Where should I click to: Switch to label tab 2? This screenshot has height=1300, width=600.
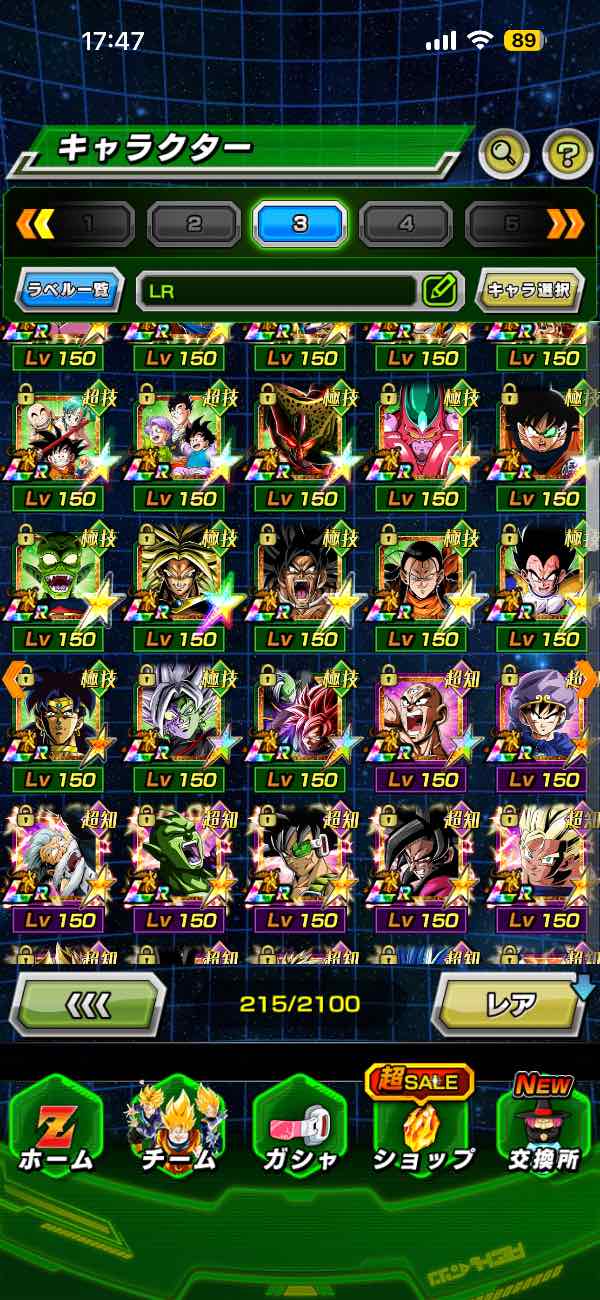194,224
